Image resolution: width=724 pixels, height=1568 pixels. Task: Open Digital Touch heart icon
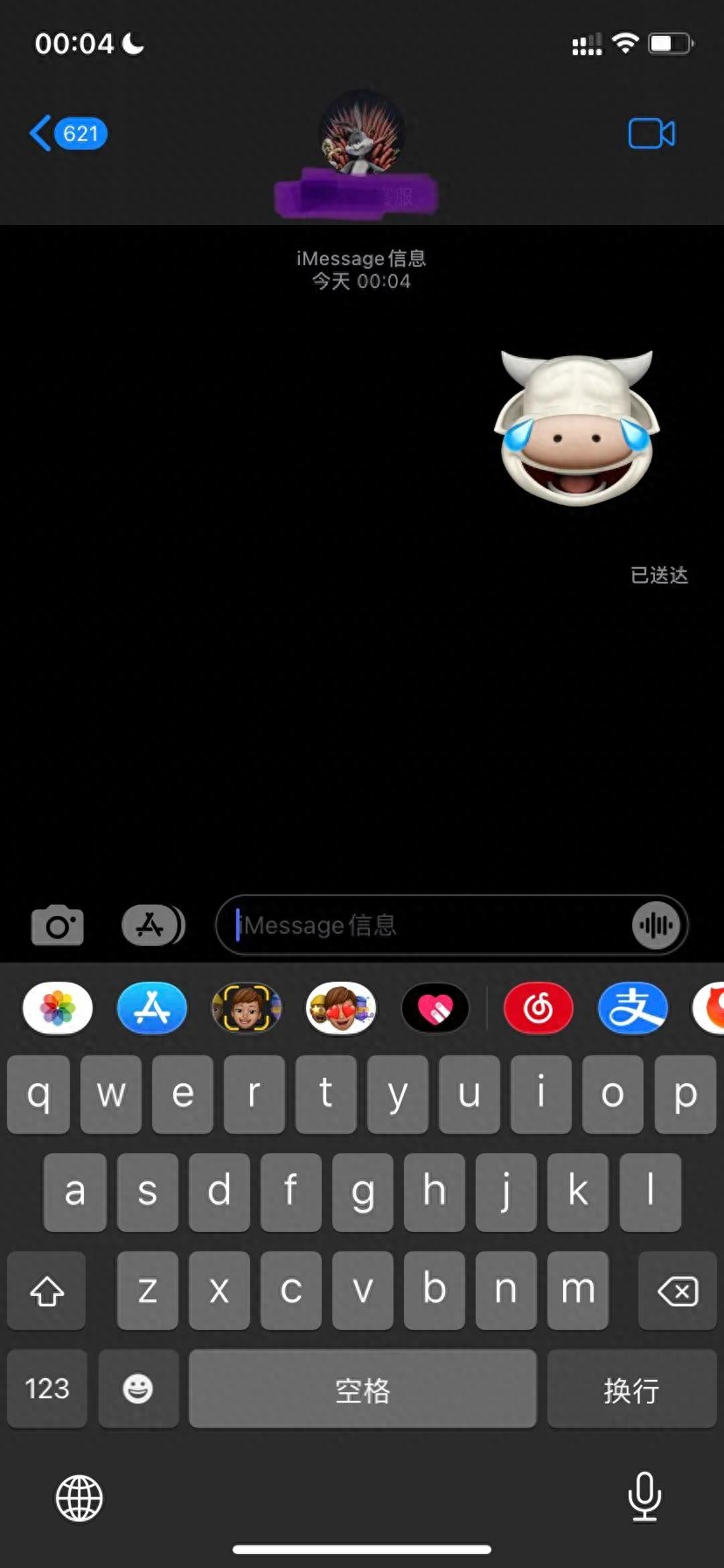(435, 1009)
